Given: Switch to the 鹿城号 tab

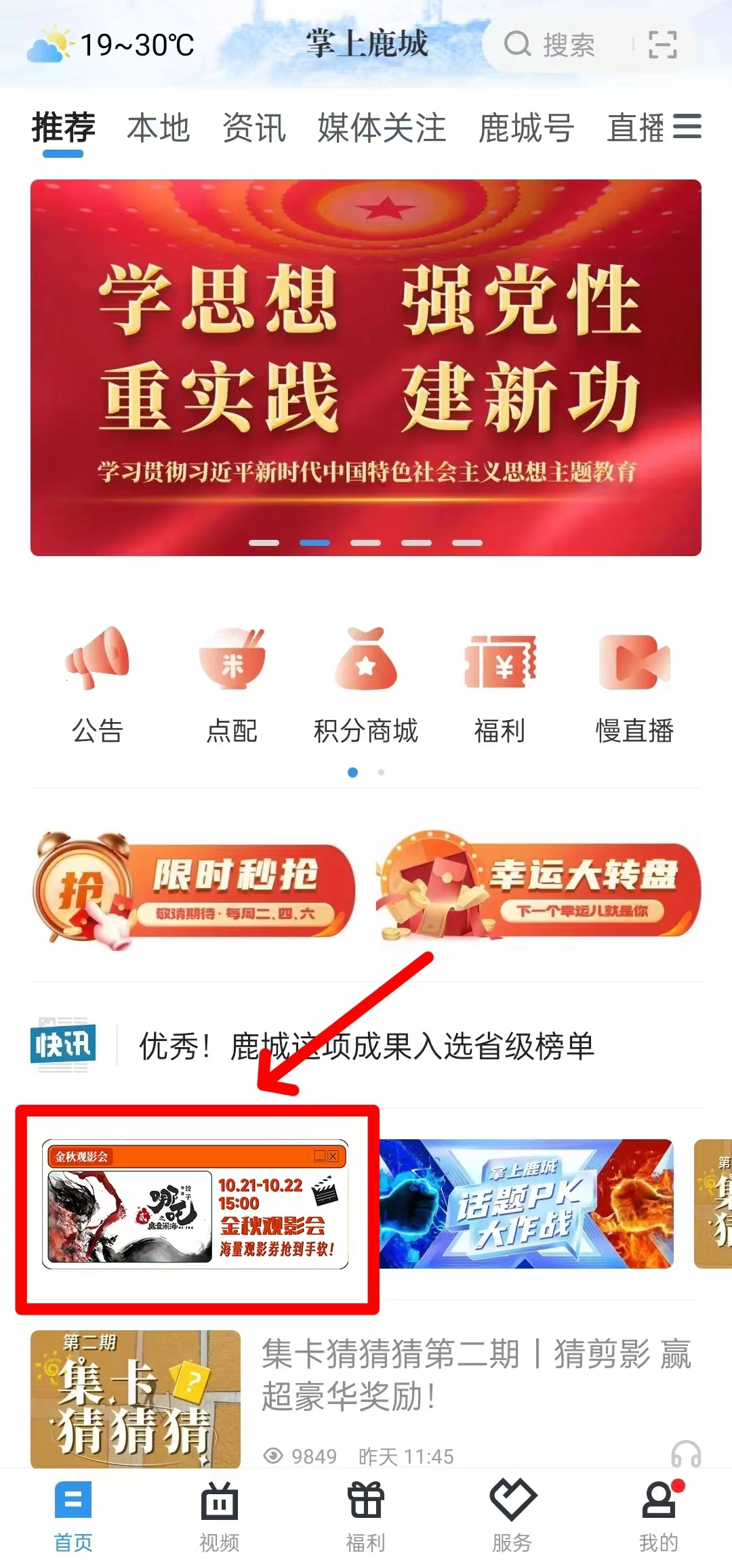Looking at the screenshot, I should pos(526,128).
